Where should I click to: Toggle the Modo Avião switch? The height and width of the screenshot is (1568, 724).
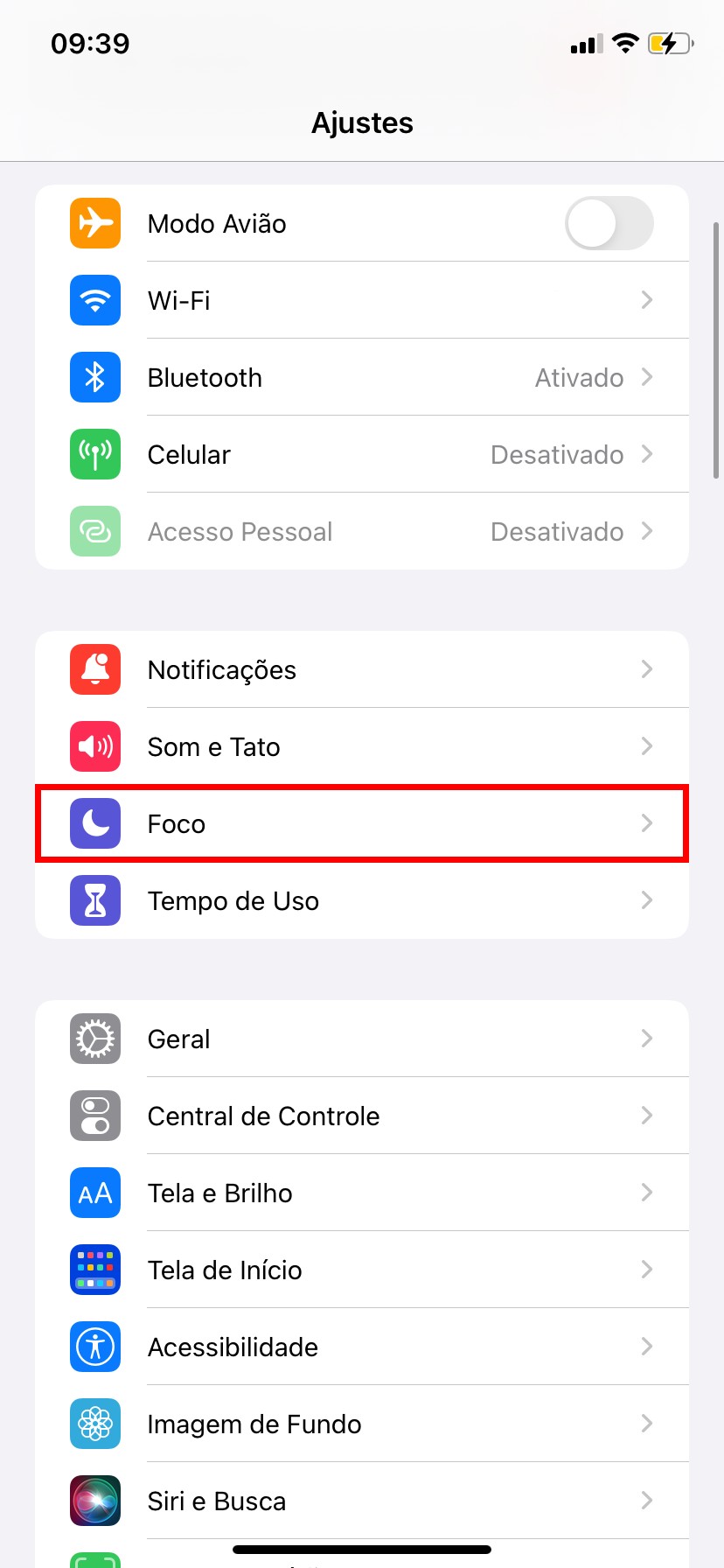[x=609, y=223]
